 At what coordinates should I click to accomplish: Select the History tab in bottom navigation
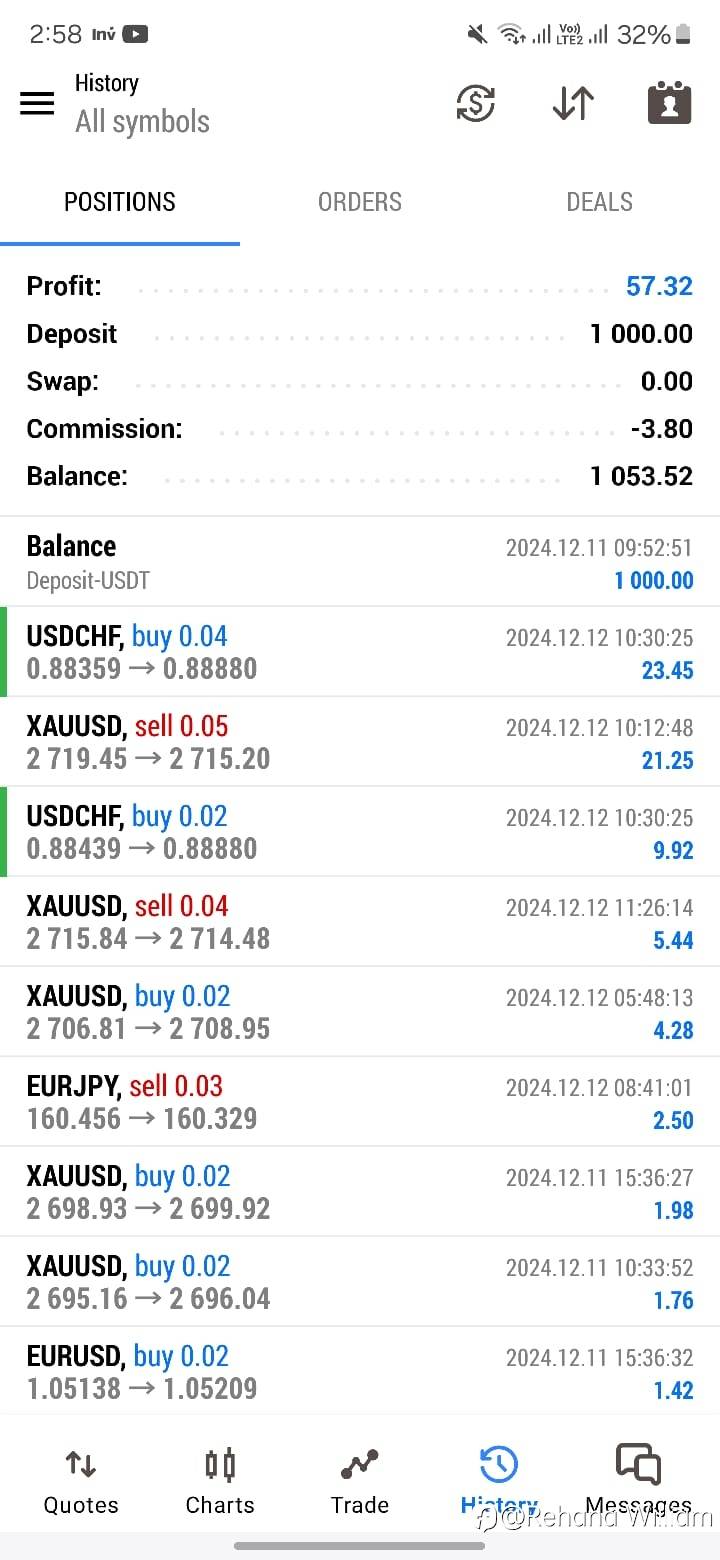(x=499, y=1482)
